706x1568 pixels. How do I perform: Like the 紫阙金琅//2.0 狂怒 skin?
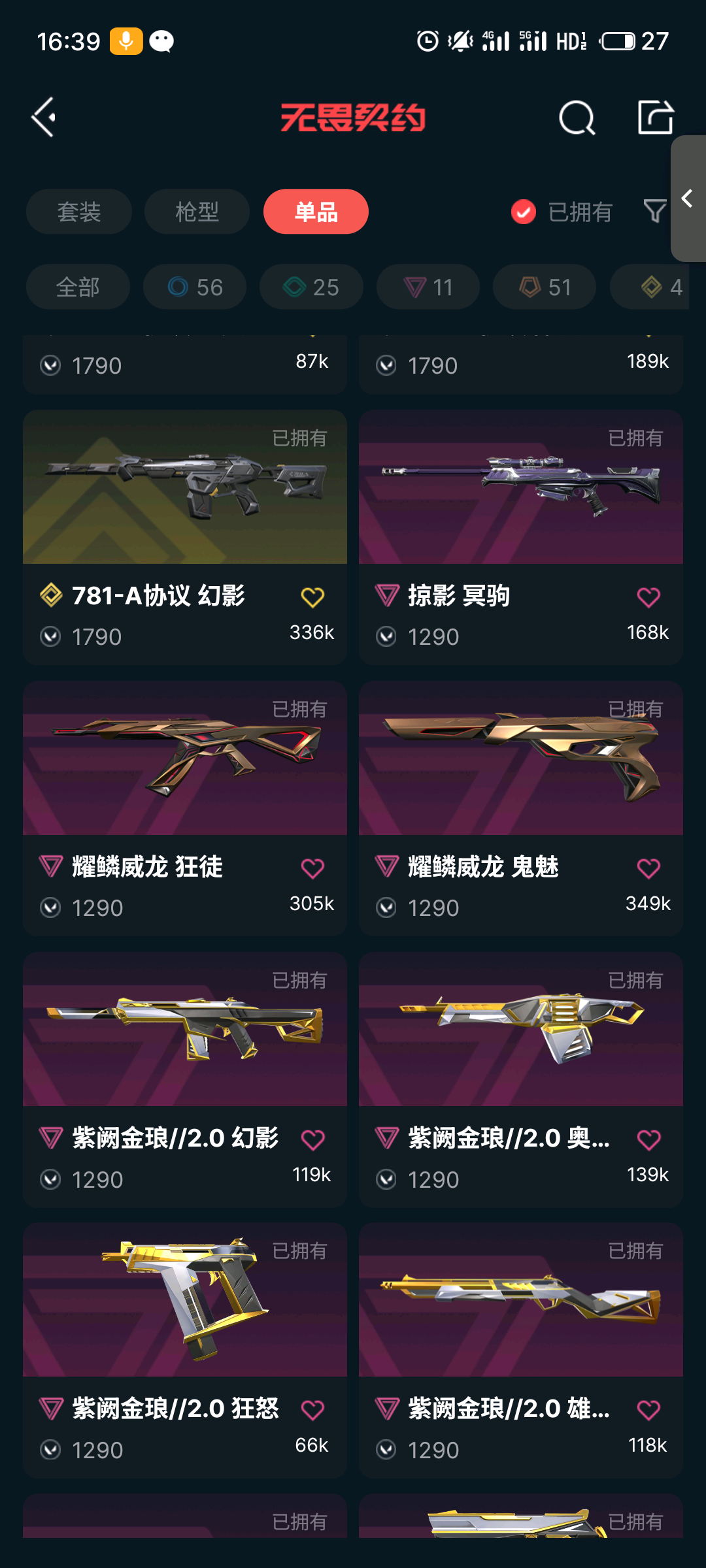click(x=312, y=1411)
